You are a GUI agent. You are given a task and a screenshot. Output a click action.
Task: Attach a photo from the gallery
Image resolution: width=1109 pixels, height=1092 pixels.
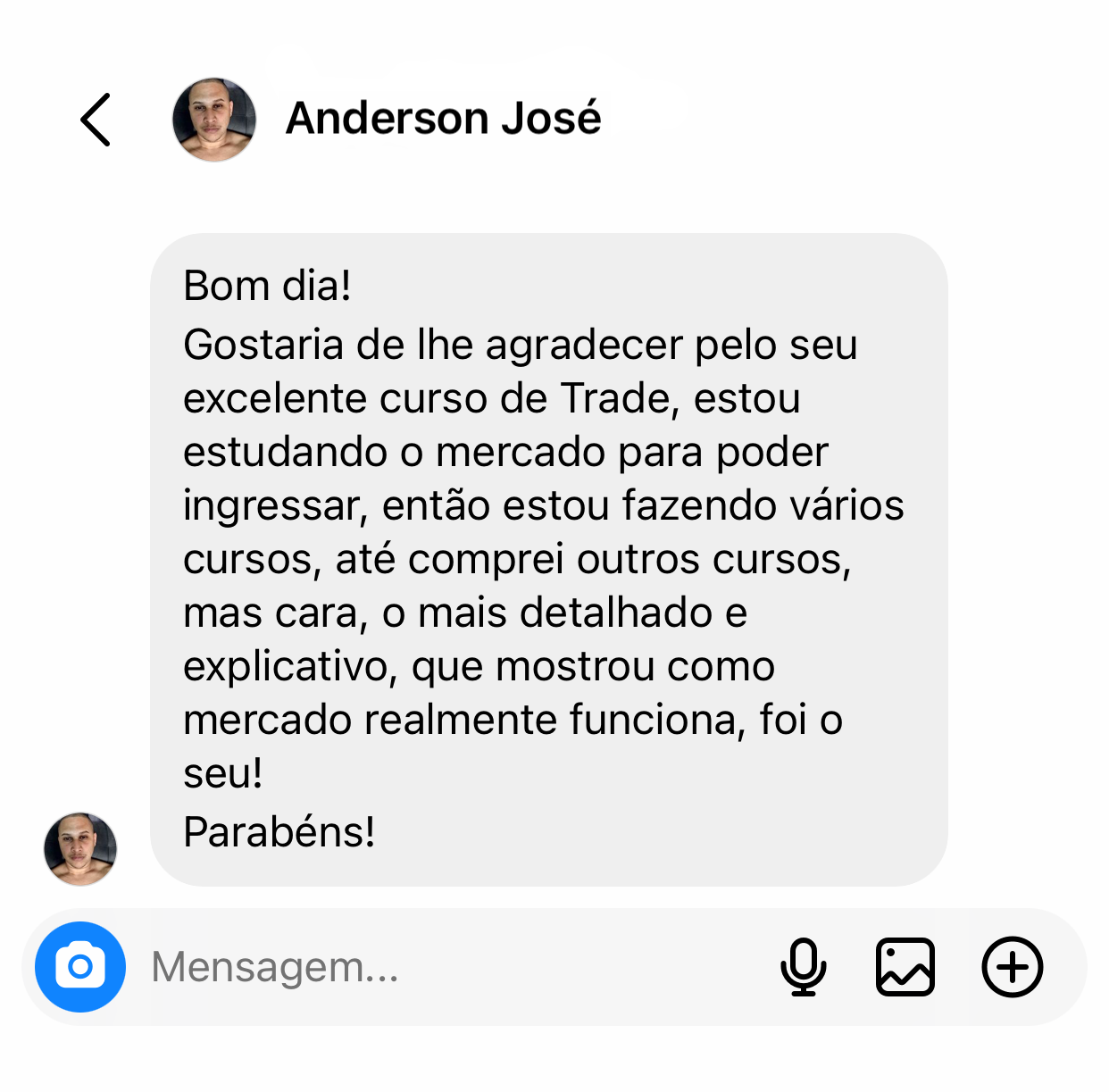905,967
